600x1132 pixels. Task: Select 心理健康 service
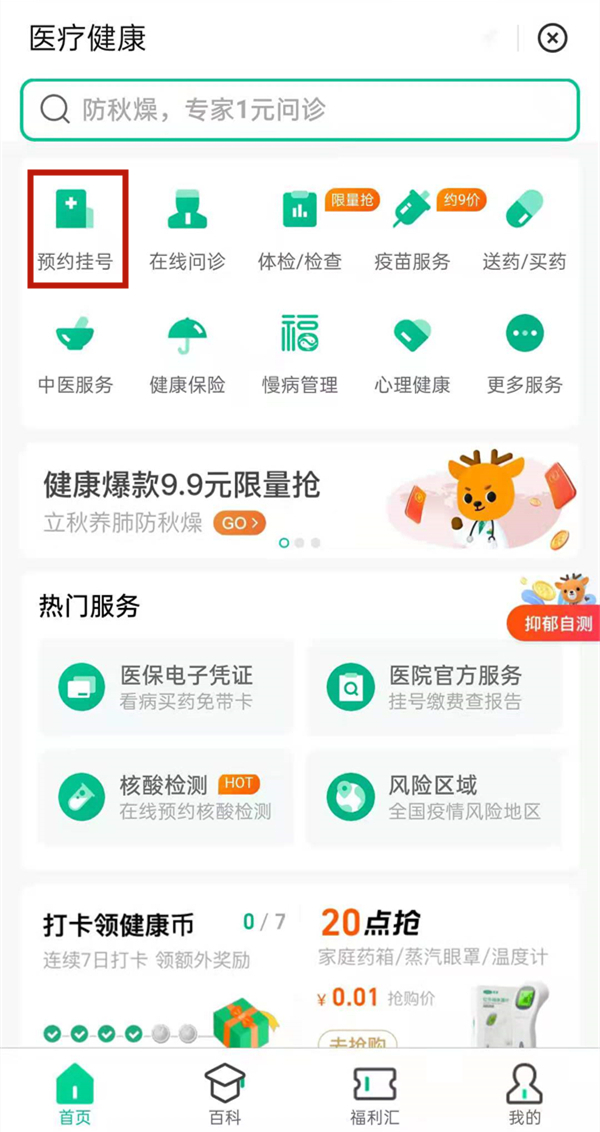click(x=411, y=353)
